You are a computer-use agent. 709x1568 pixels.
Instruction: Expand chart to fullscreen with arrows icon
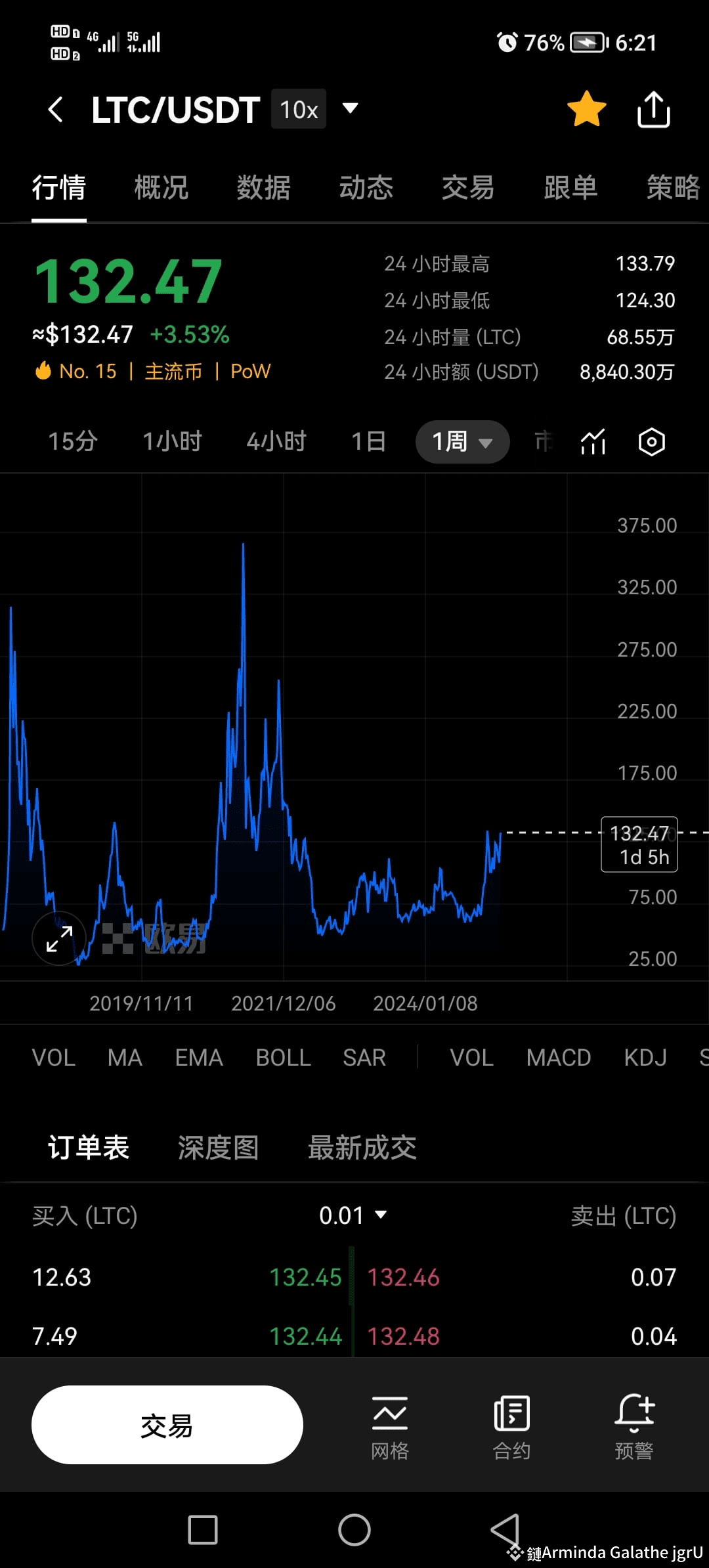click(58, 938)
